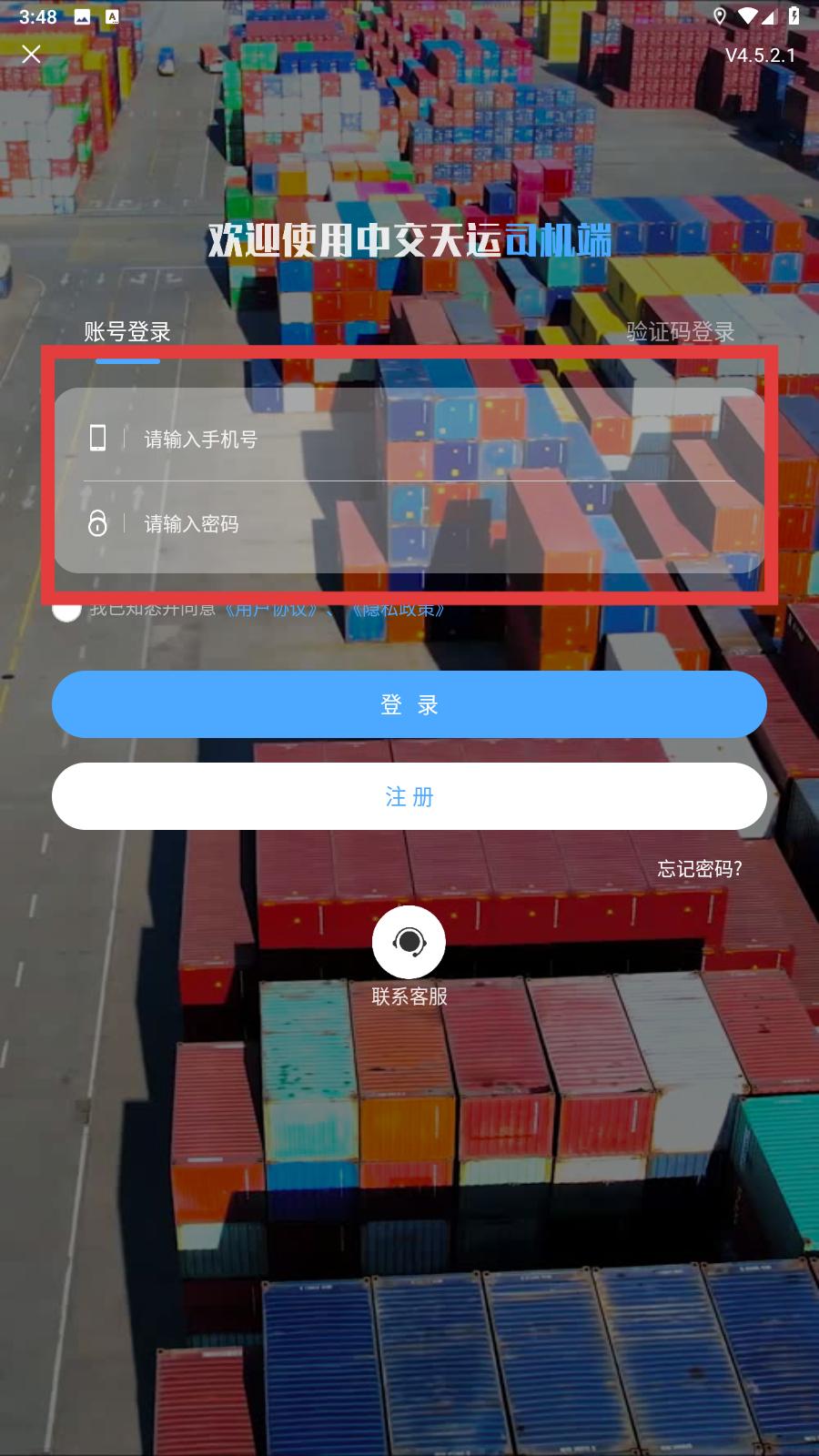
Task: Open the 用户协议 link
Action: 270,610
